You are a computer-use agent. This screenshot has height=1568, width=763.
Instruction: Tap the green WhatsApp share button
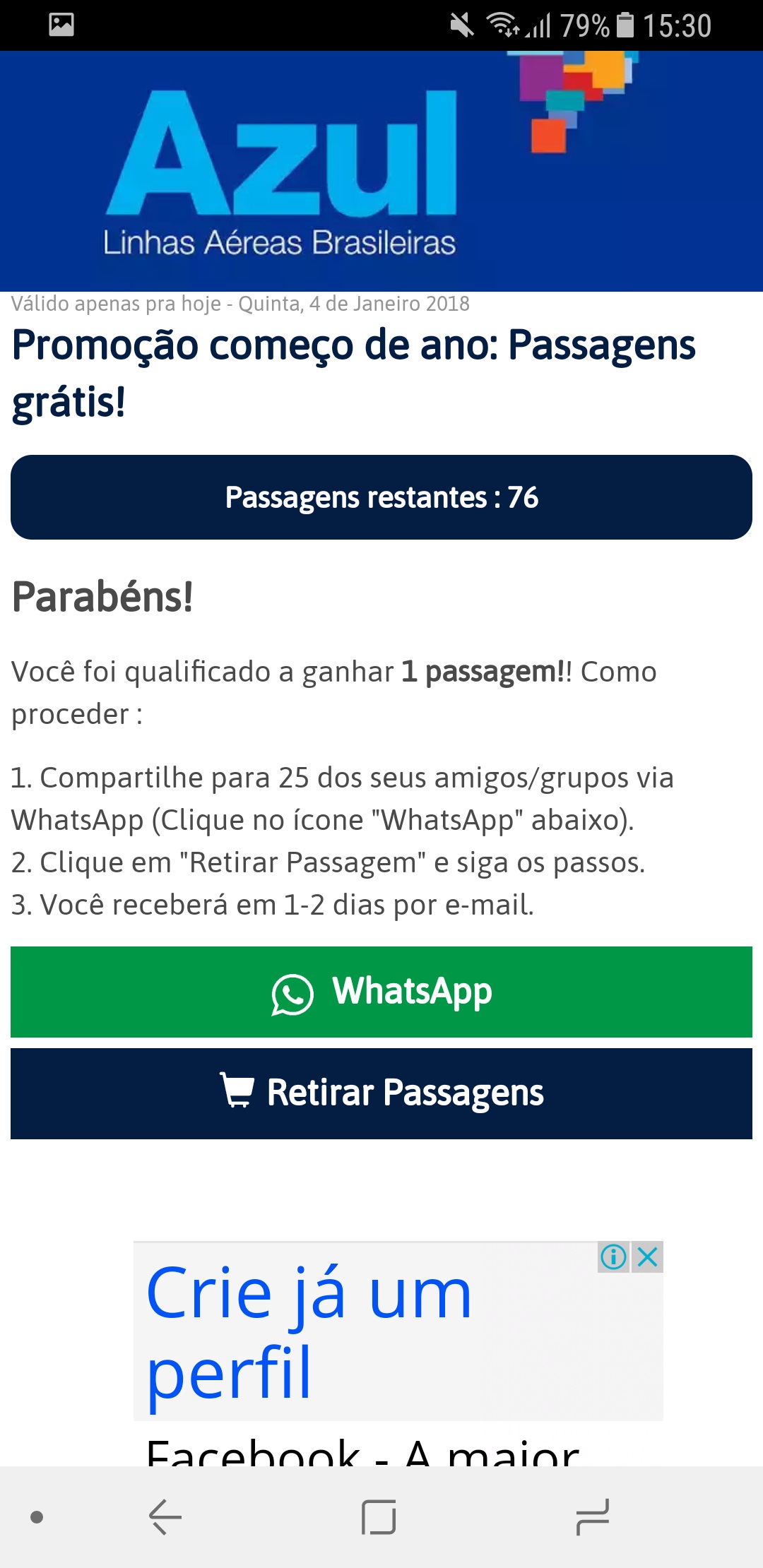click(381, 992)
